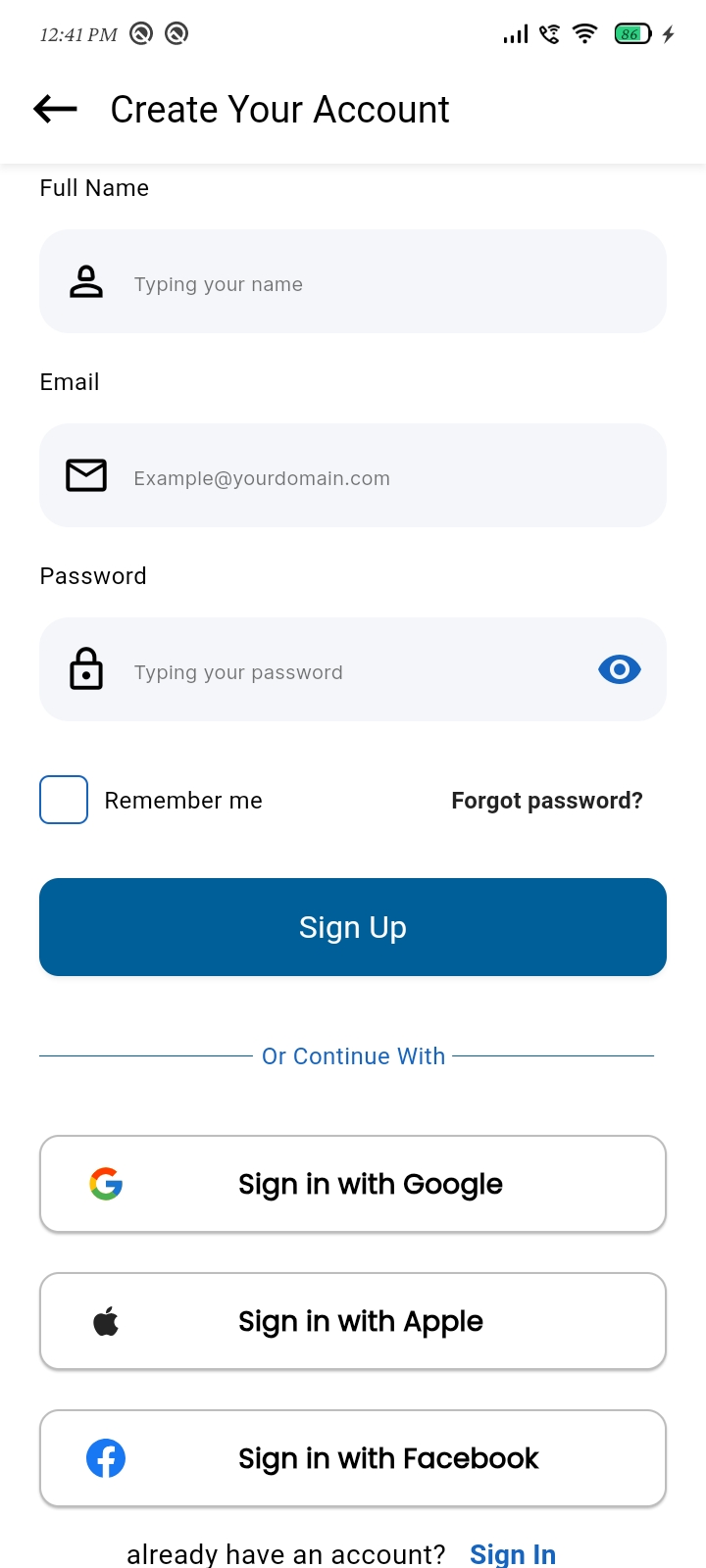Continue with Sign in with Google

coord(353,1184)
